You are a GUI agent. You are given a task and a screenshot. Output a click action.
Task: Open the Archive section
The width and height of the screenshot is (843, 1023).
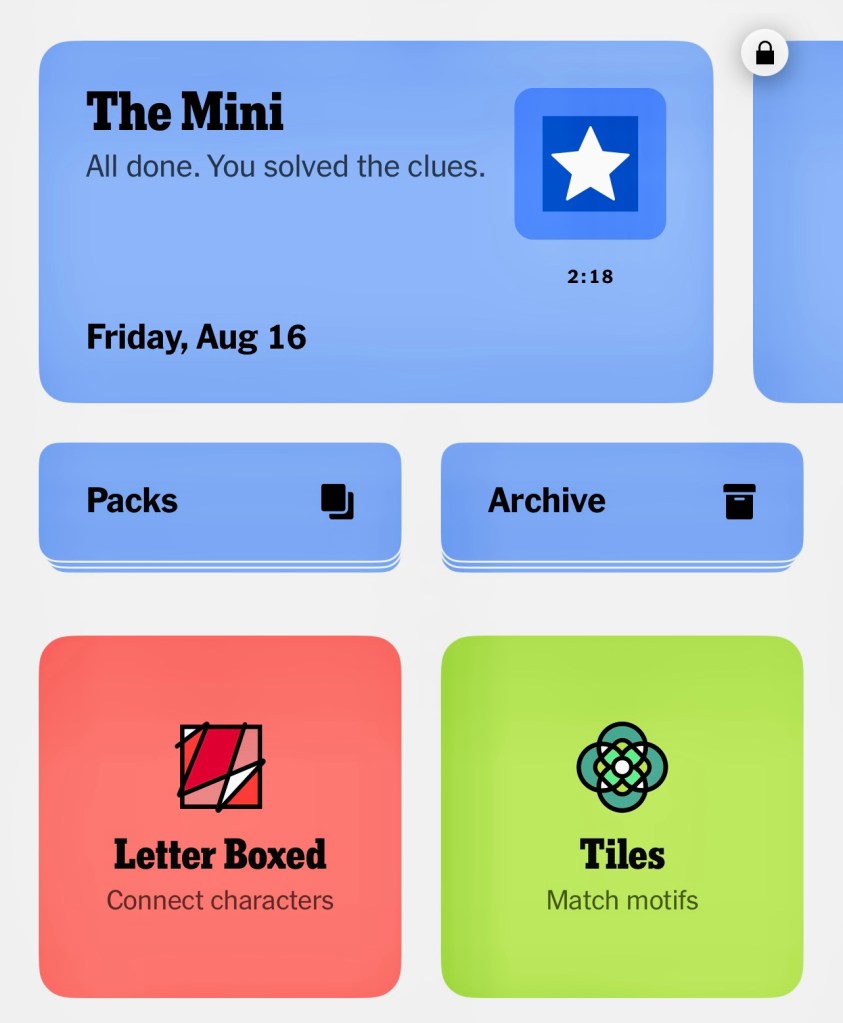point(621,501)
